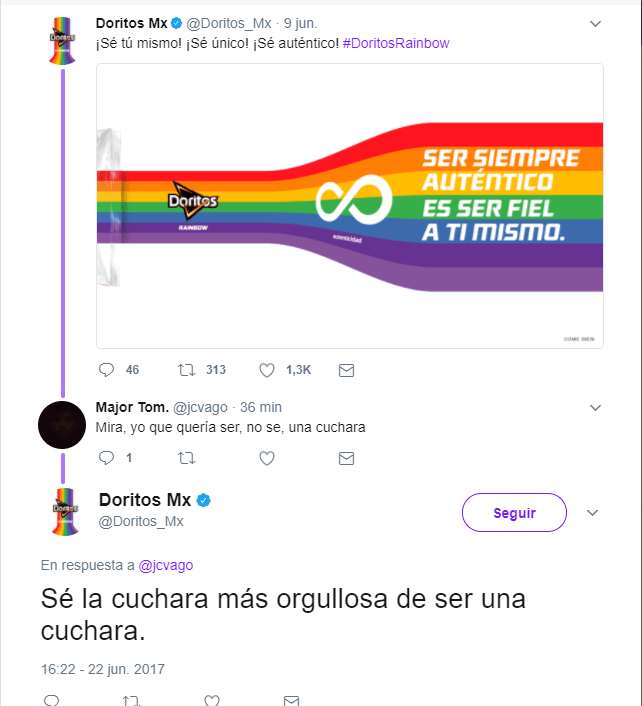Open the Doritos Rainbow image in the tweet
Viewport: 642px width, 706px height.
350,206
